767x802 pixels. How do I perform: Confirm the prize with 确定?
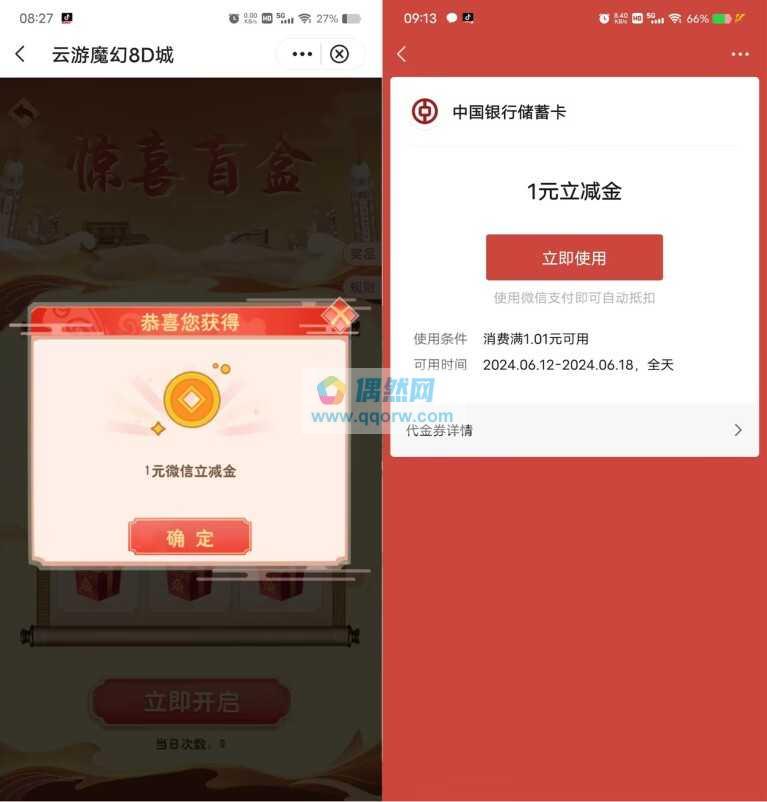click(190, 538)
